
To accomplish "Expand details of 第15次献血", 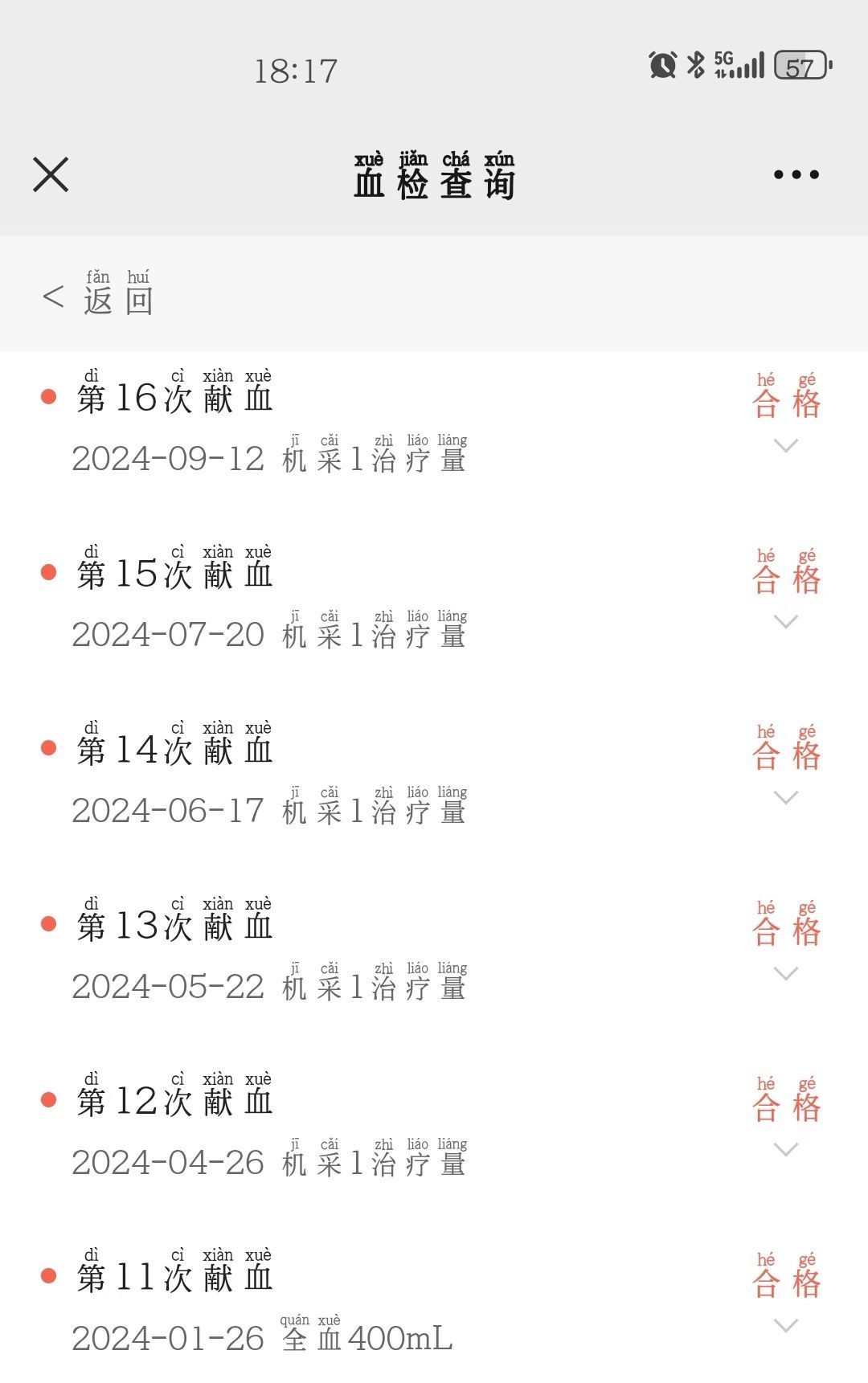I will click(785, 621).
